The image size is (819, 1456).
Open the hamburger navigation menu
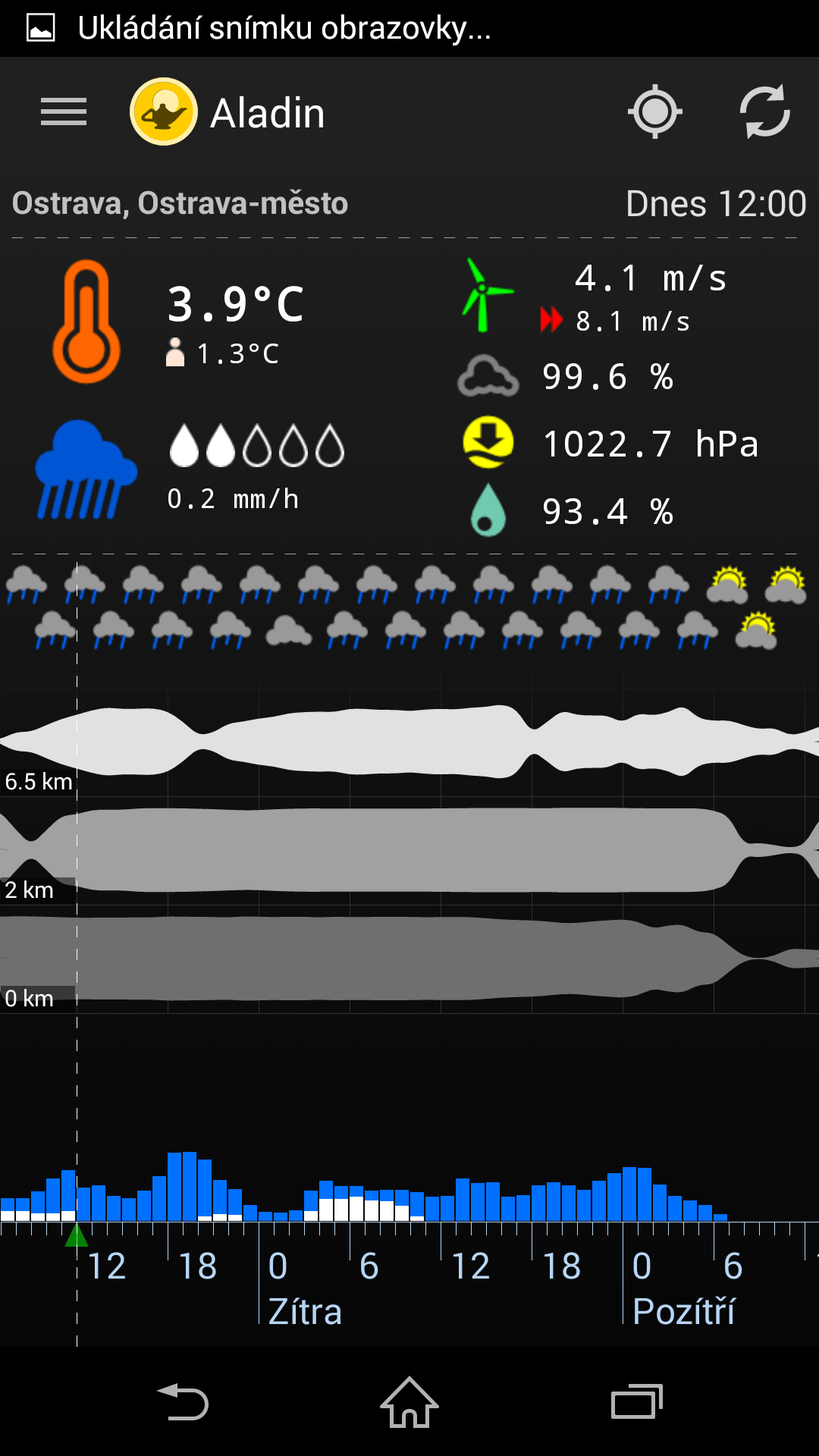[64, 112]
